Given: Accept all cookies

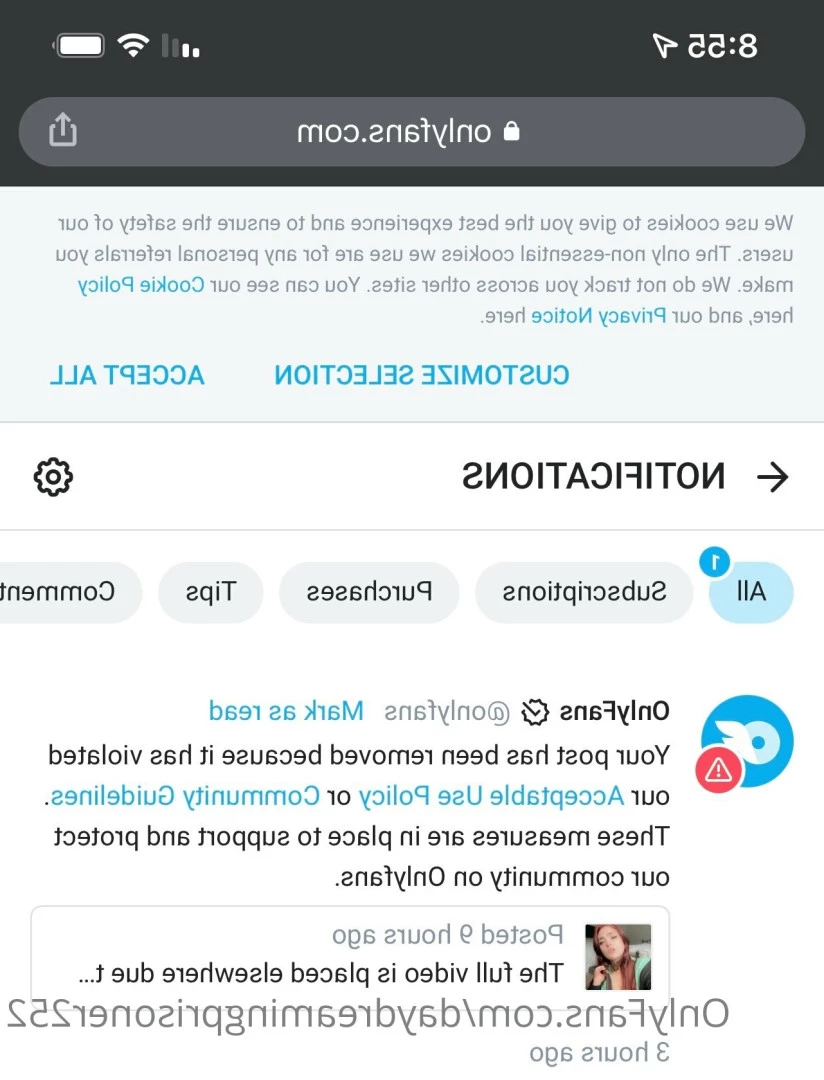Looking at the screenshot, I should click(x=127, y=375).
